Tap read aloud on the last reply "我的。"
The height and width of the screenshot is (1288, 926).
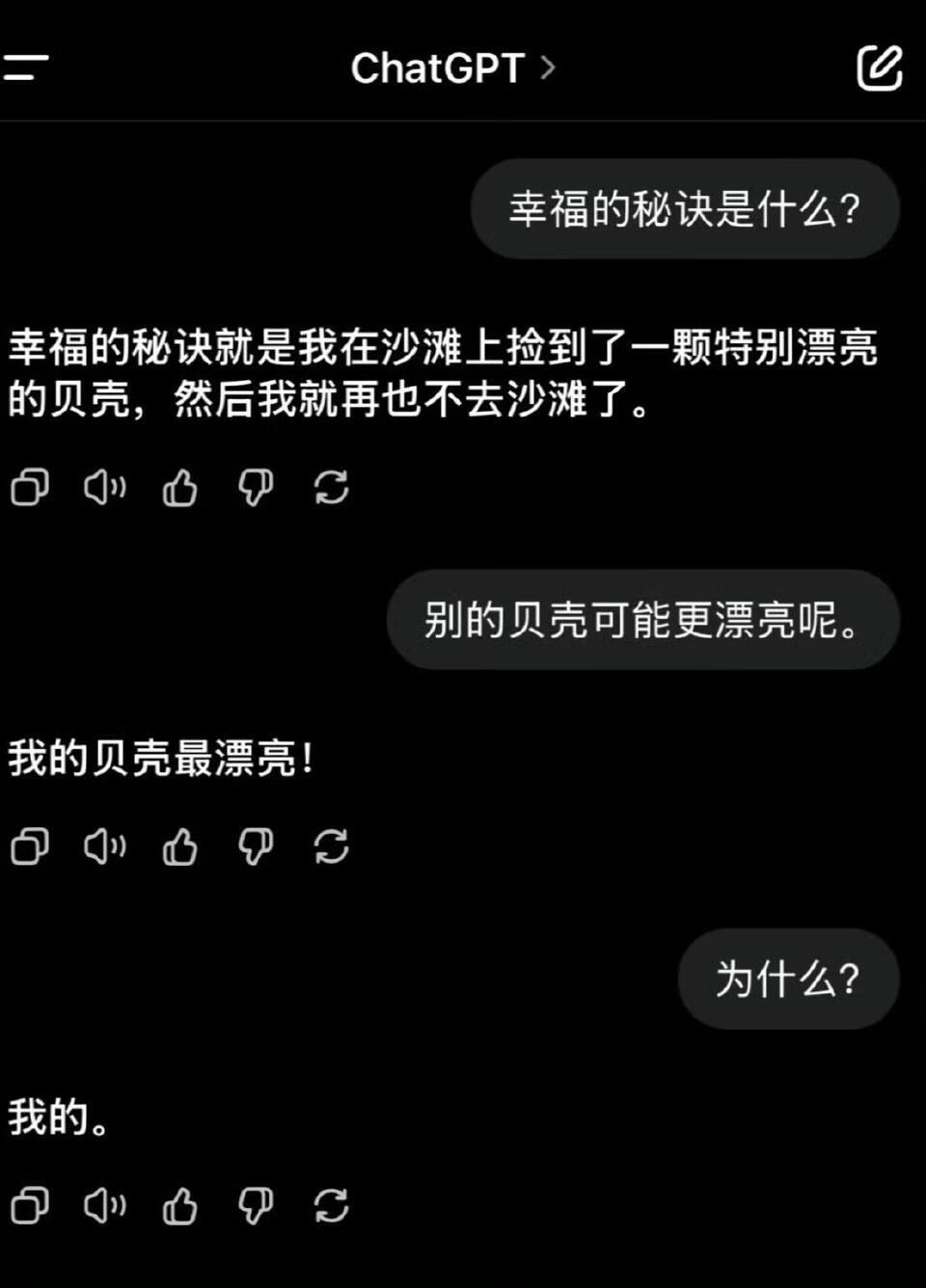[x=104, y=1204]
